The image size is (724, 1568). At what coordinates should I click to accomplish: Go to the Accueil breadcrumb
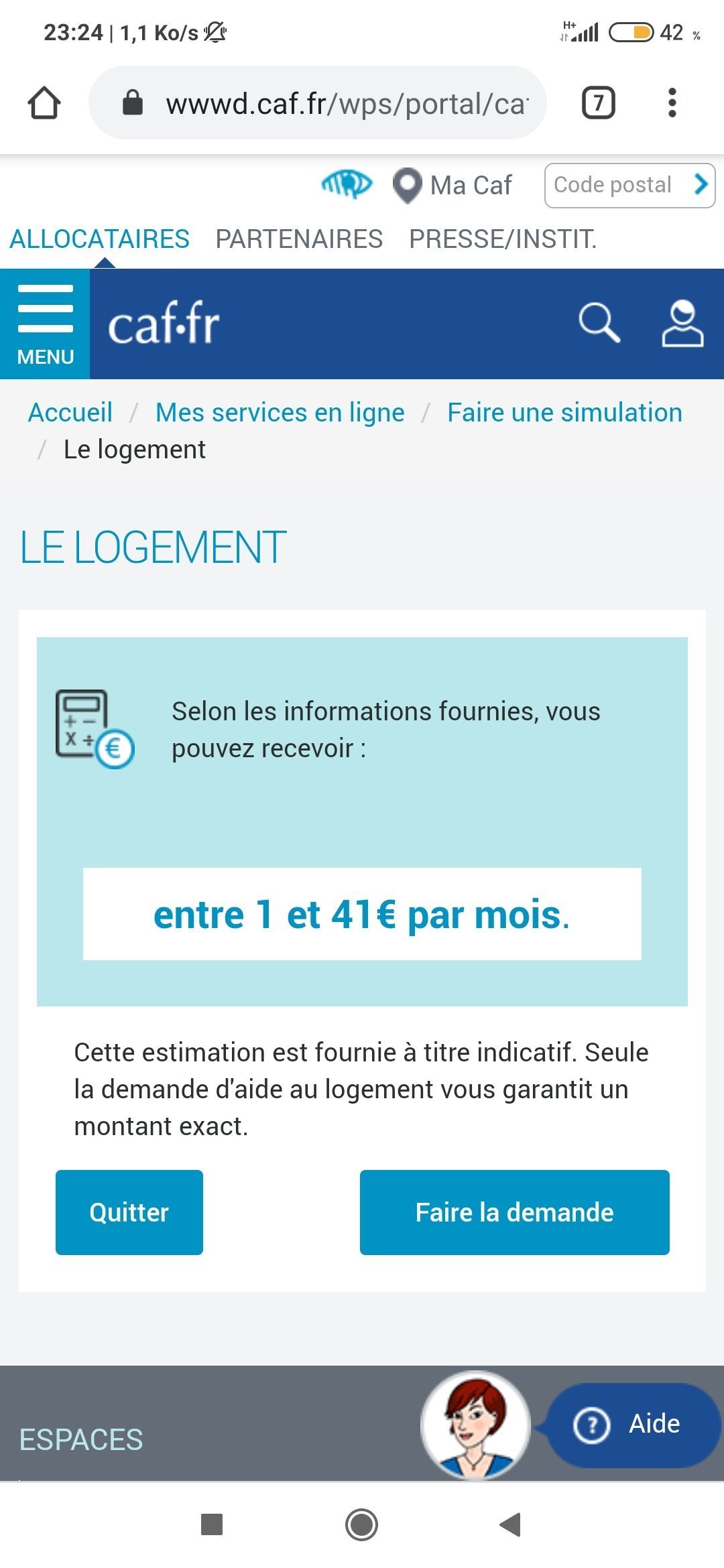70,413
